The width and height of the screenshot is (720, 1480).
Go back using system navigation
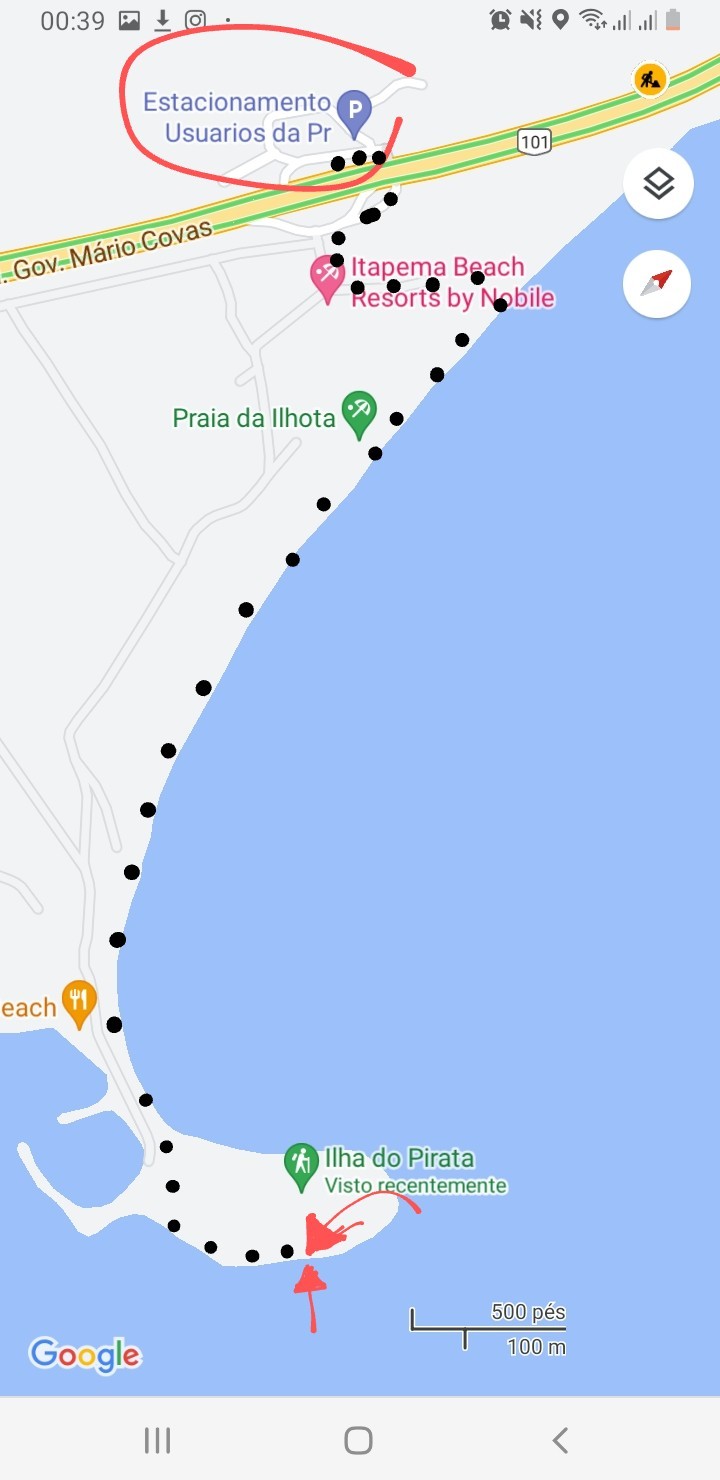point(560,1440)
